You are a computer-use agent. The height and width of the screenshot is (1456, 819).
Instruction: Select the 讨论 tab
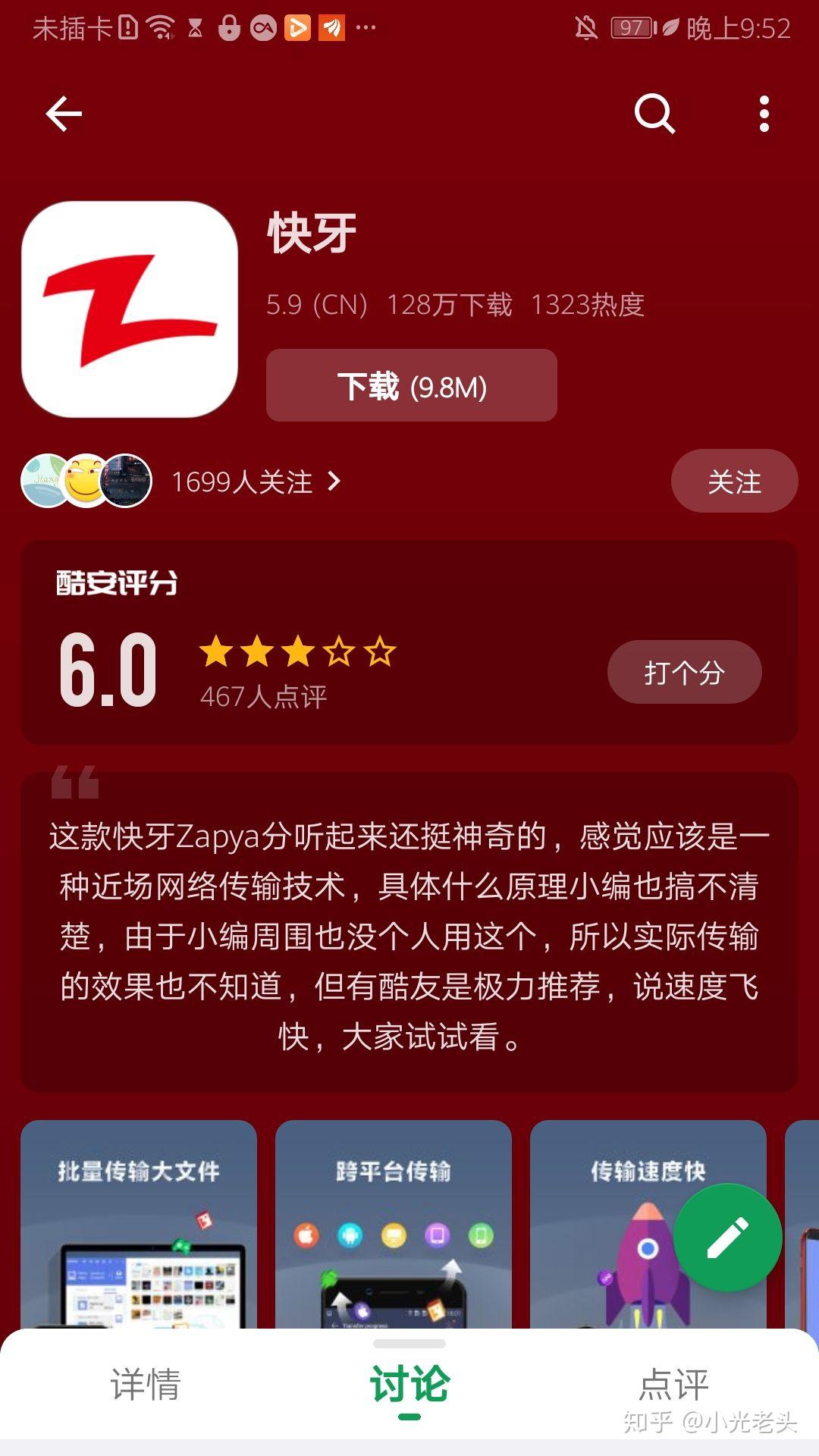tap(409, 1385)
